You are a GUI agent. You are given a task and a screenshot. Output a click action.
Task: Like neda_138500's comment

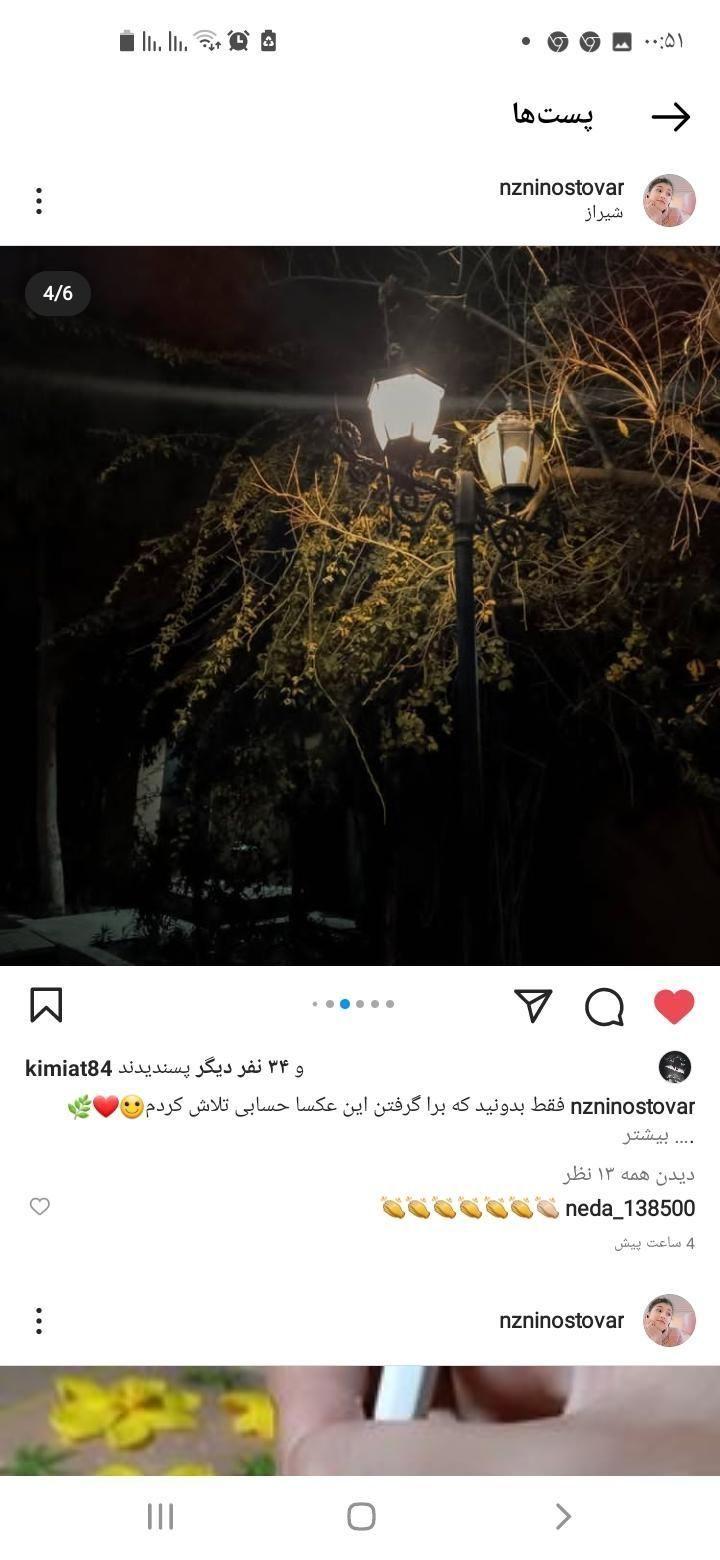point(40,1206)
